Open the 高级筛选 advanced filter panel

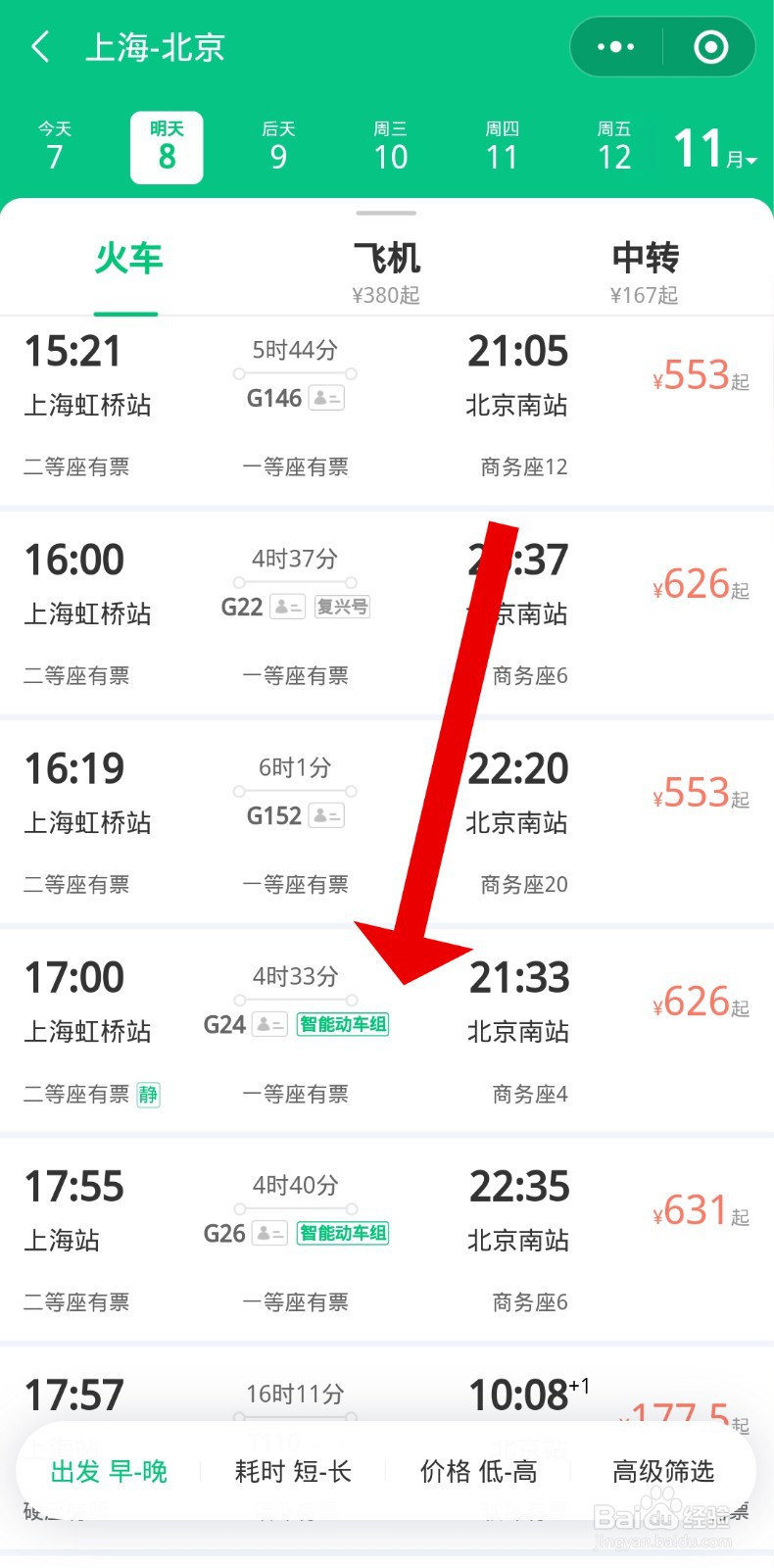(x=663, y=1470)
